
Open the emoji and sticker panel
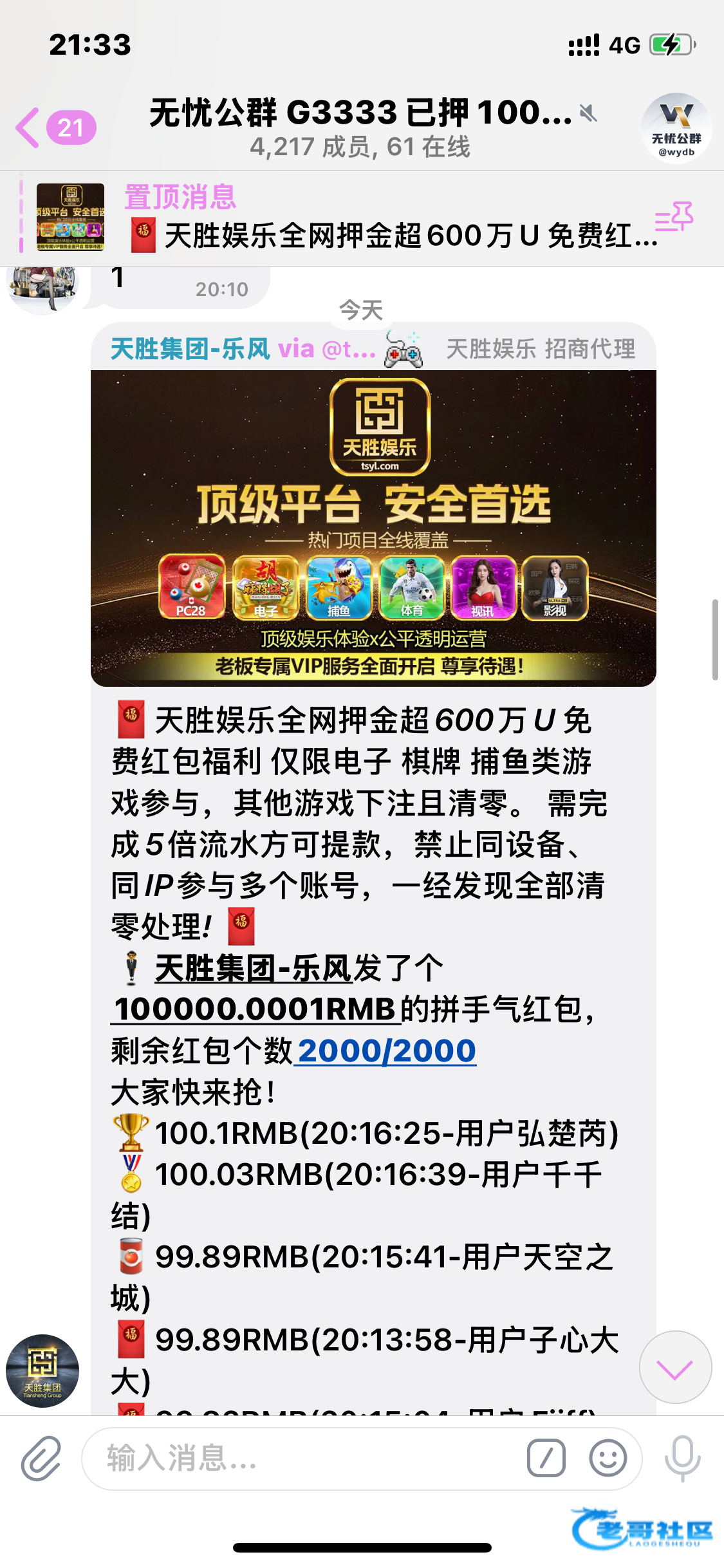[608, 1458]
